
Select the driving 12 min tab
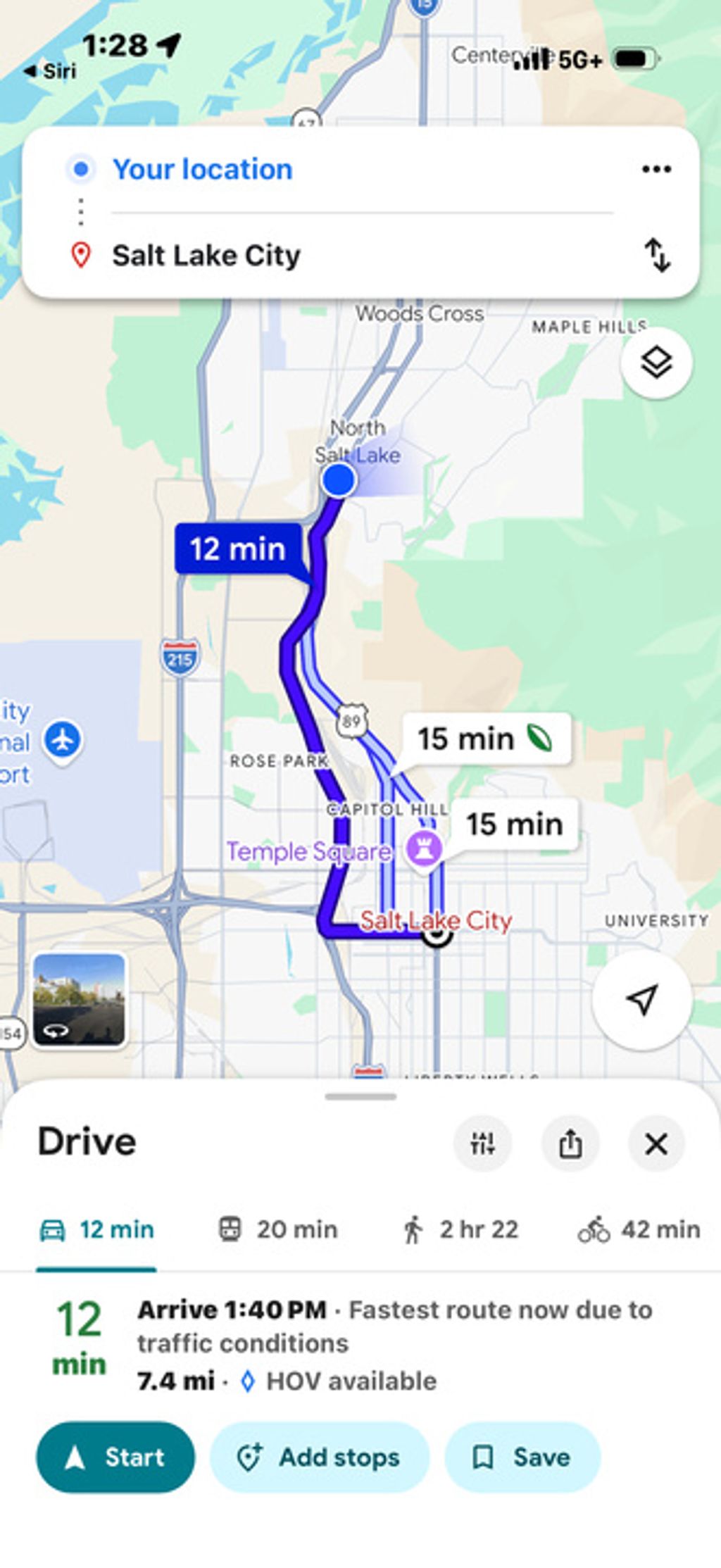[x=96, y=1230]
